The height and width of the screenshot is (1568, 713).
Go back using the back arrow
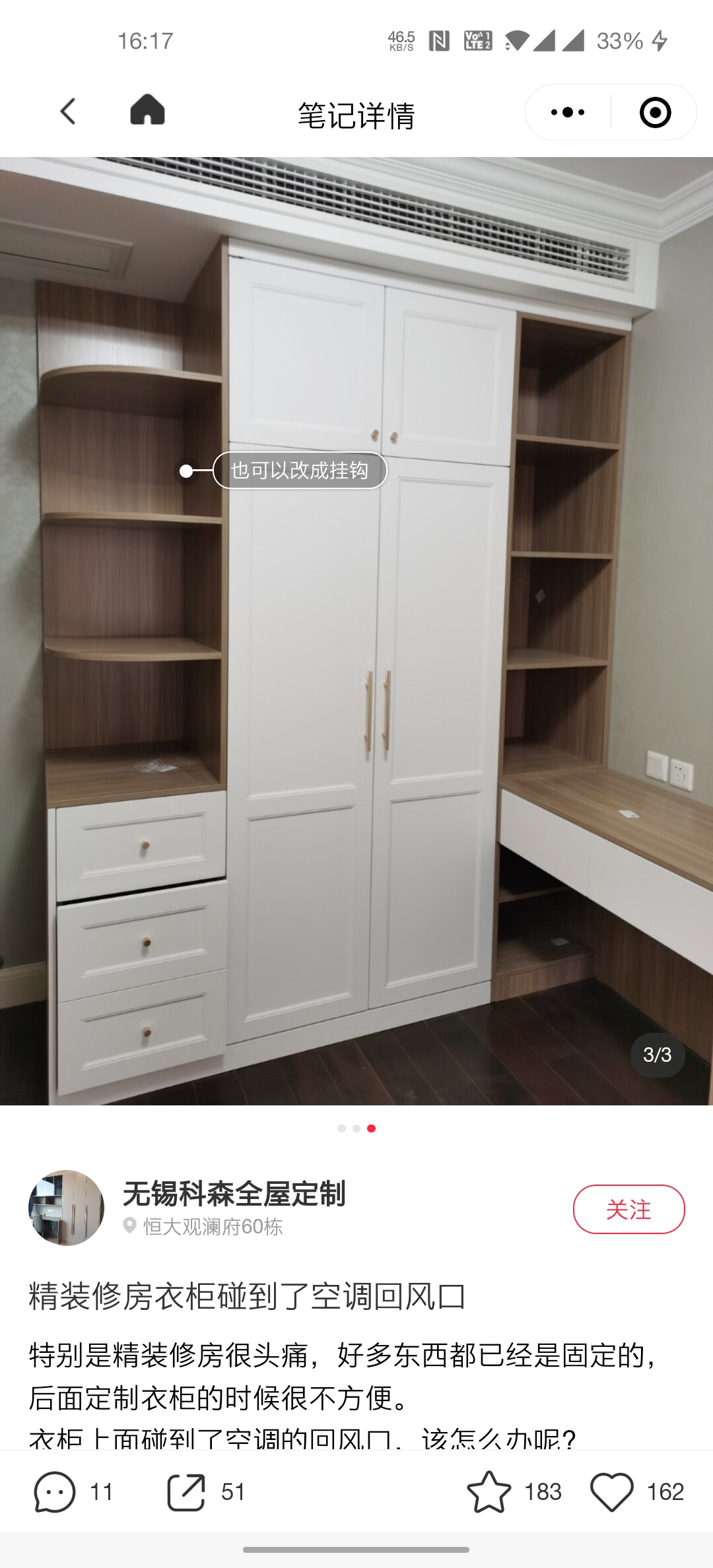[68, 112]
